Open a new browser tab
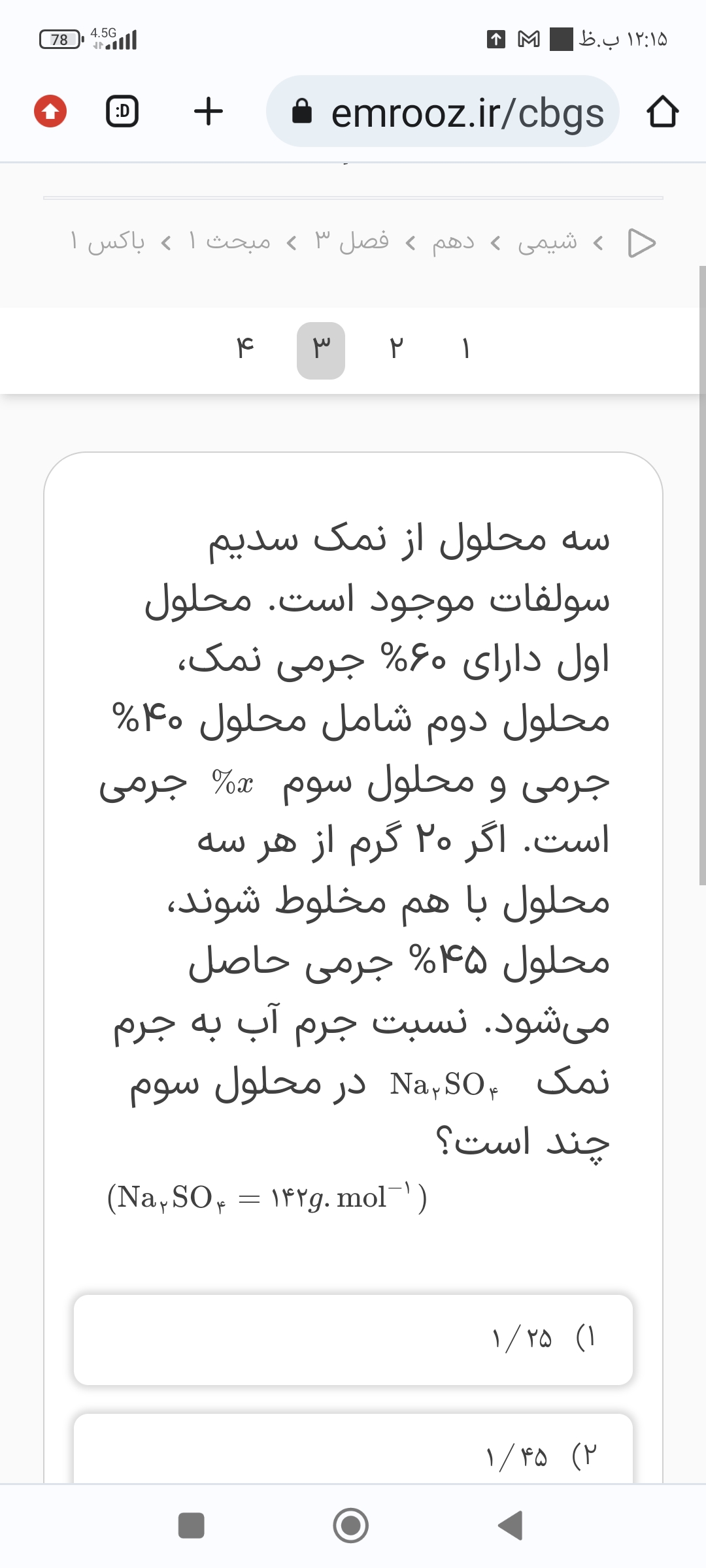706x1568 pixels. coord(209,111)
